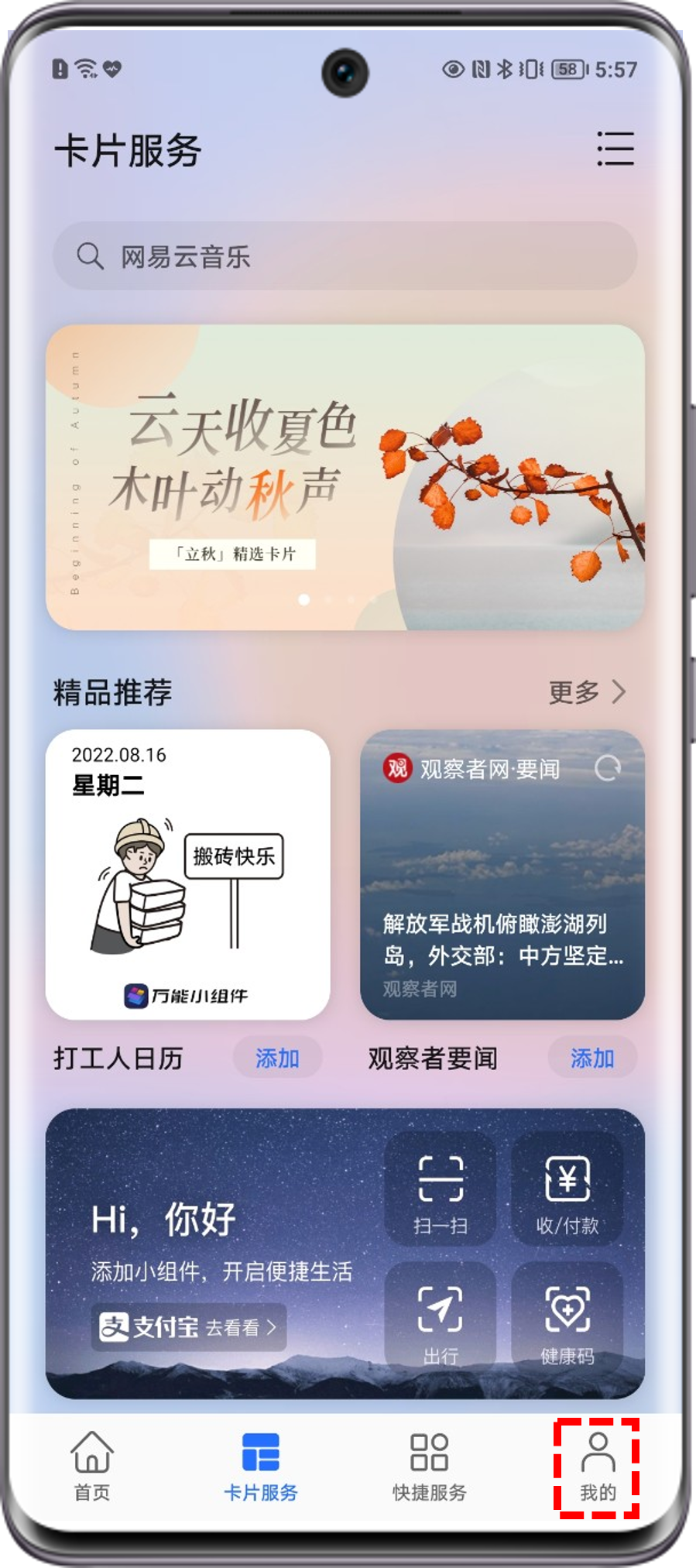
Task: Select the 卡片服务 tab
Action: [x=261, y=1465]
